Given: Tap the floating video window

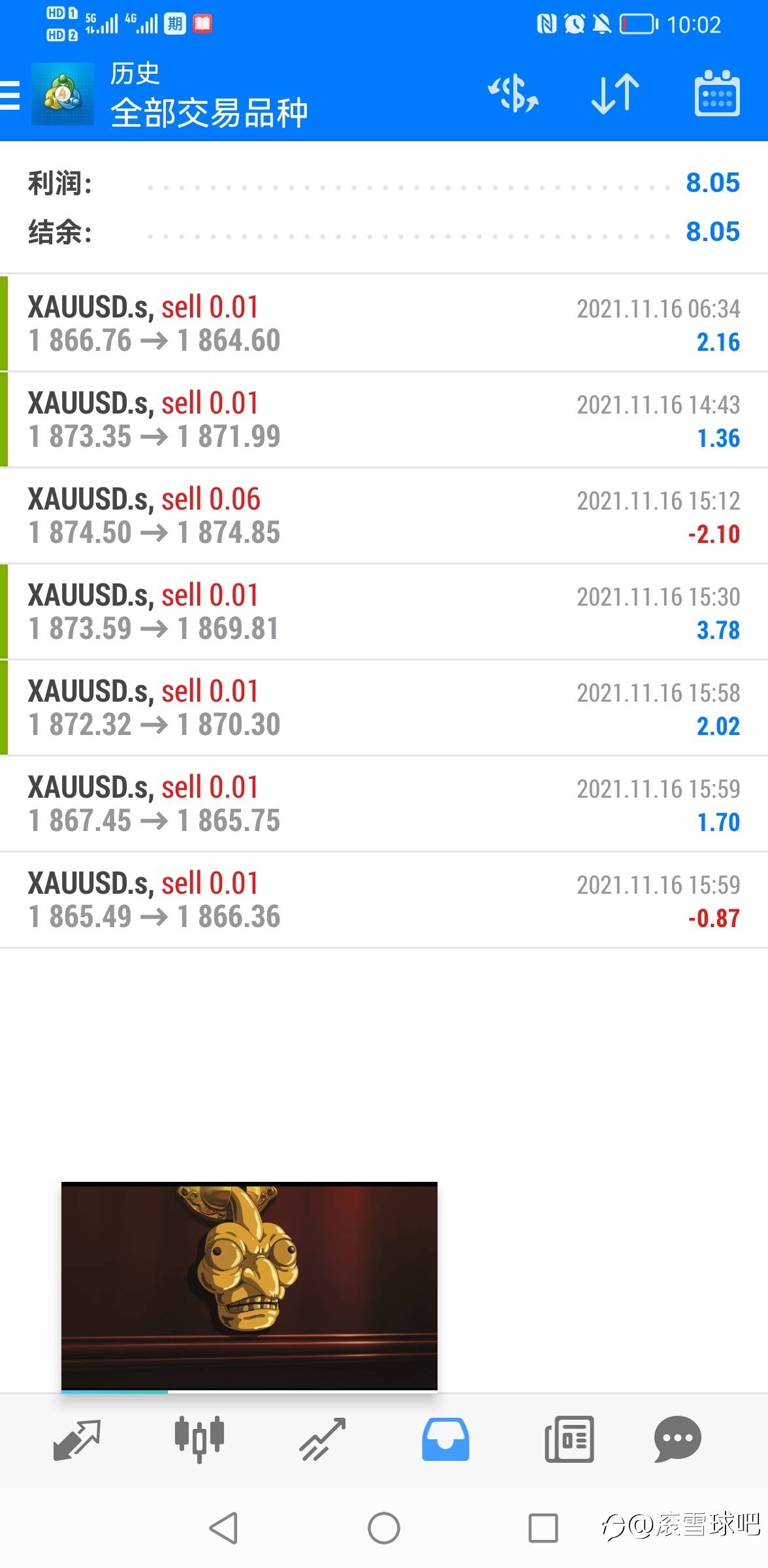Looking at the screenshot, I should pyautogui.click(x=249, y=1286).
